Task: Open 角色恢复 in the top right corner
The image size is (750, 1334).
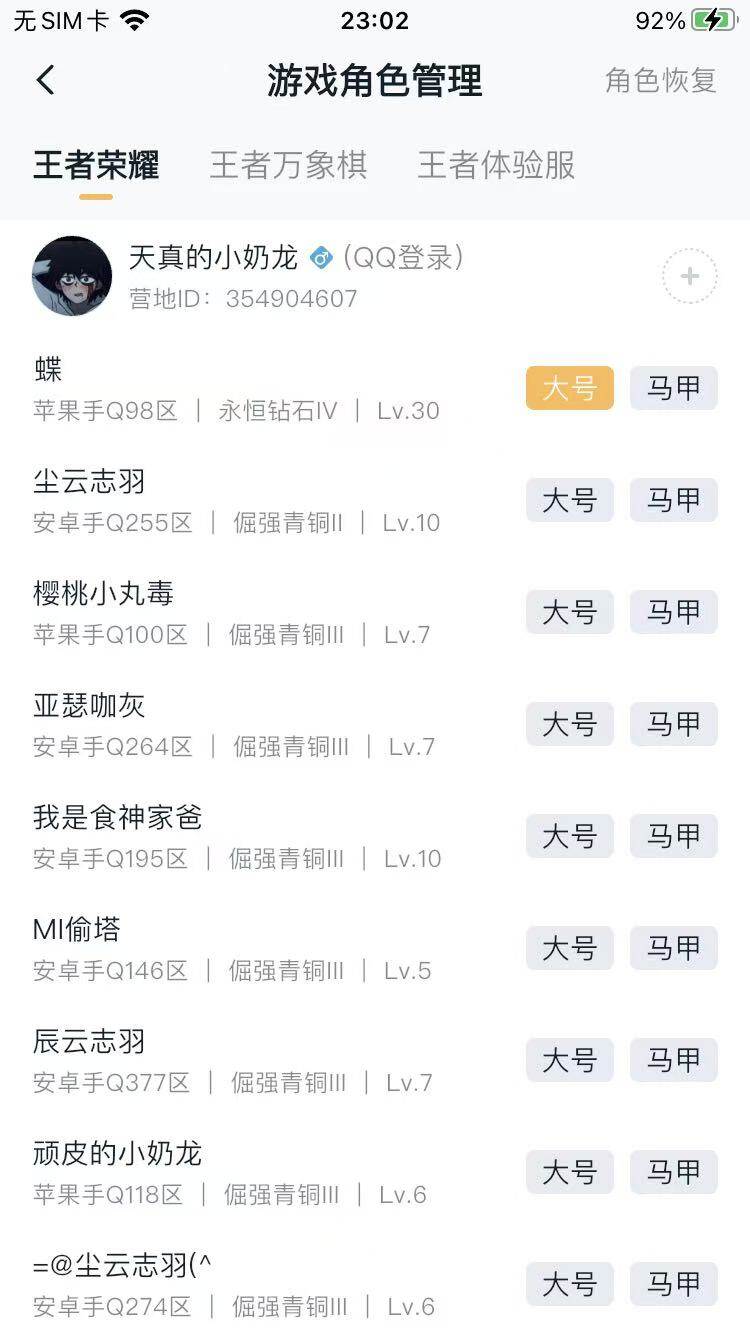Action: pyautogui.click(x=659, y=84)
